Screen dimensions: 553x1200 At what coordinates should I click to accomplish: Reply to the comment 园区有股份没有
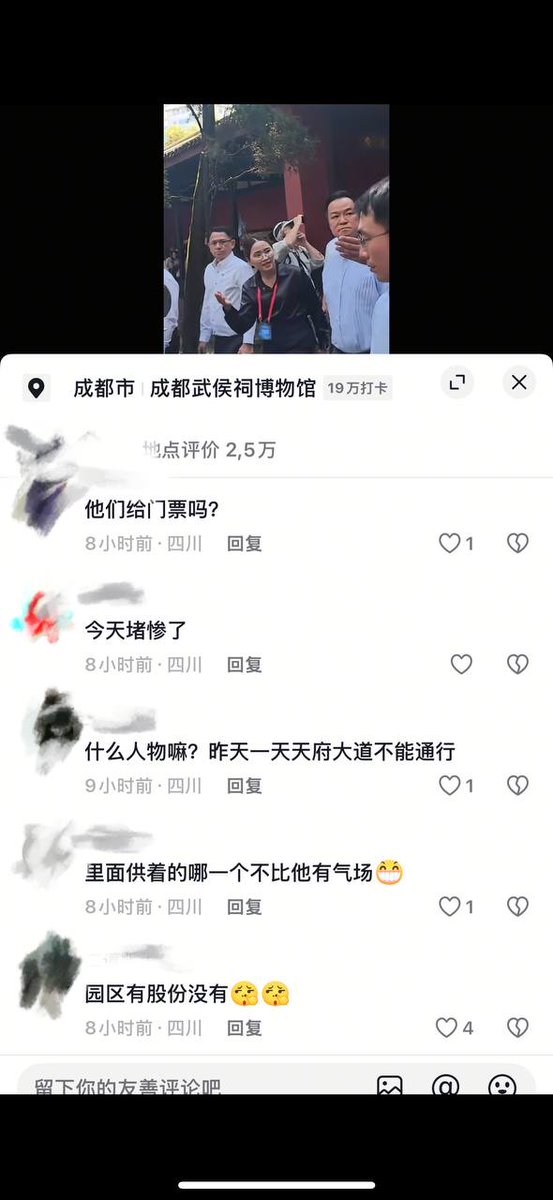pos(245,1028)
